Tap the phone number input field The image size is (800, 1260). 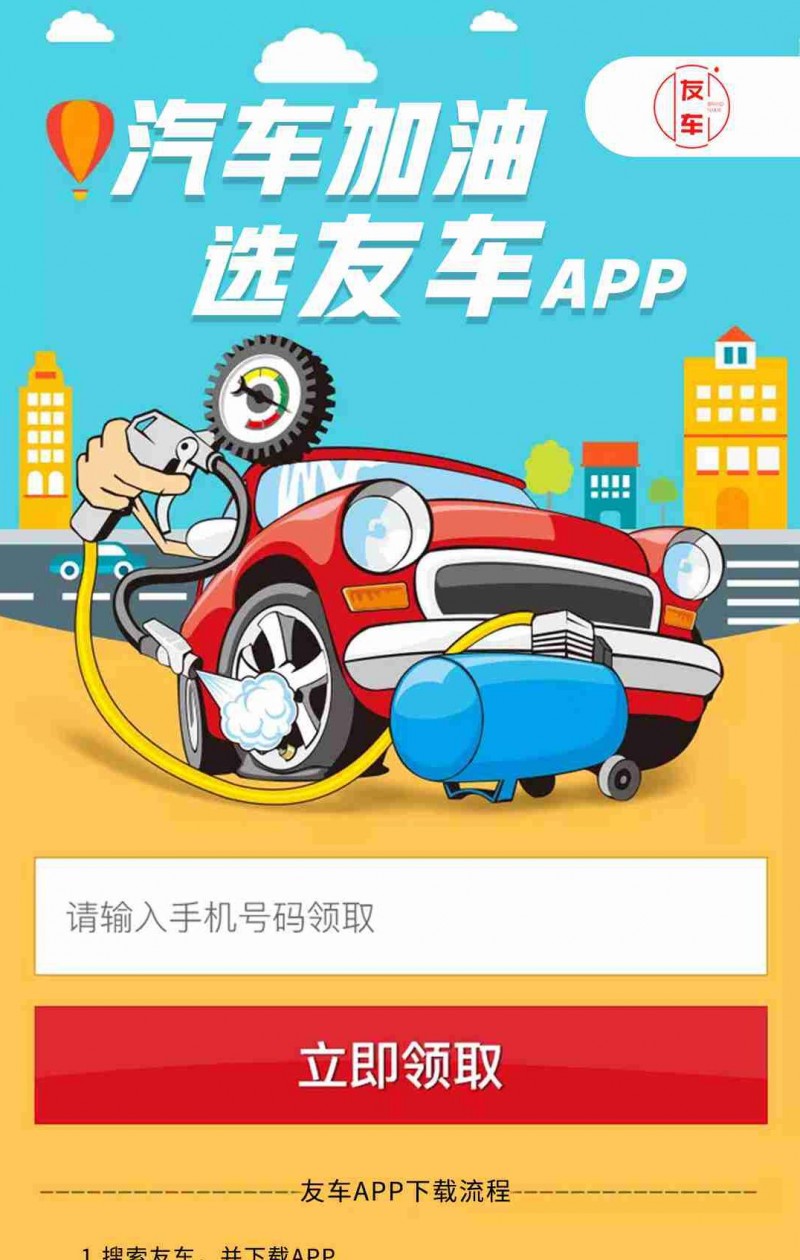coord(400,916)
